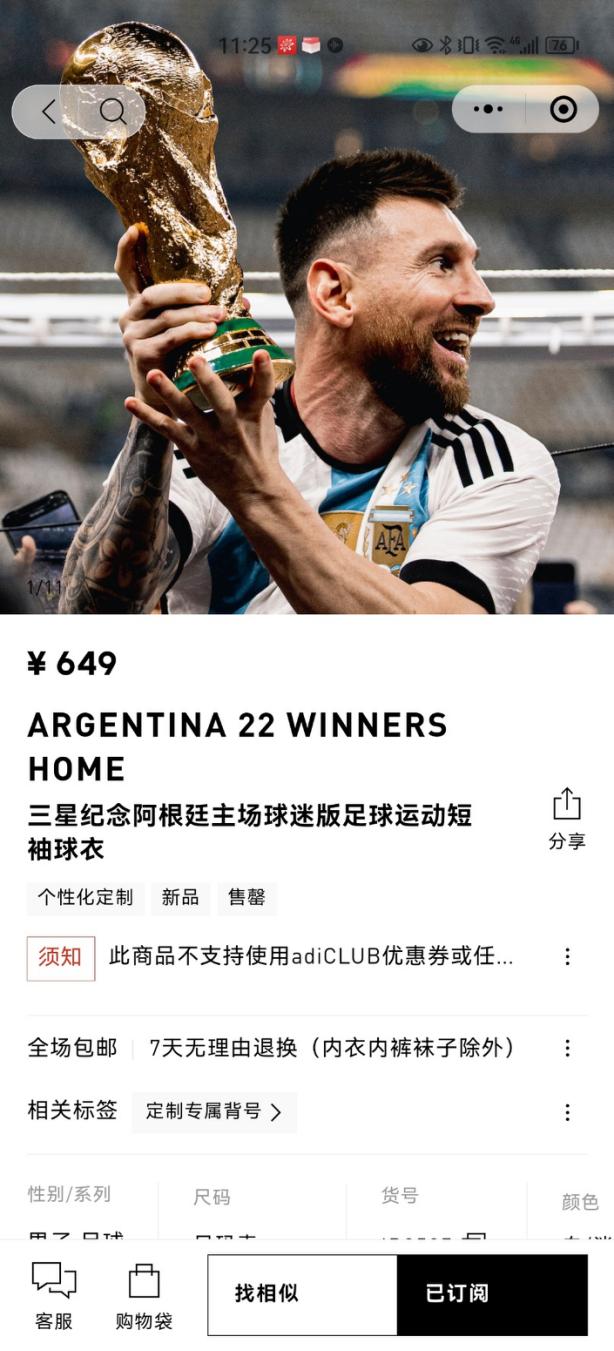This screenshot has width=614, height=1351.
Task: Expand the 相关标签 row options
Action: point(567,1112)
